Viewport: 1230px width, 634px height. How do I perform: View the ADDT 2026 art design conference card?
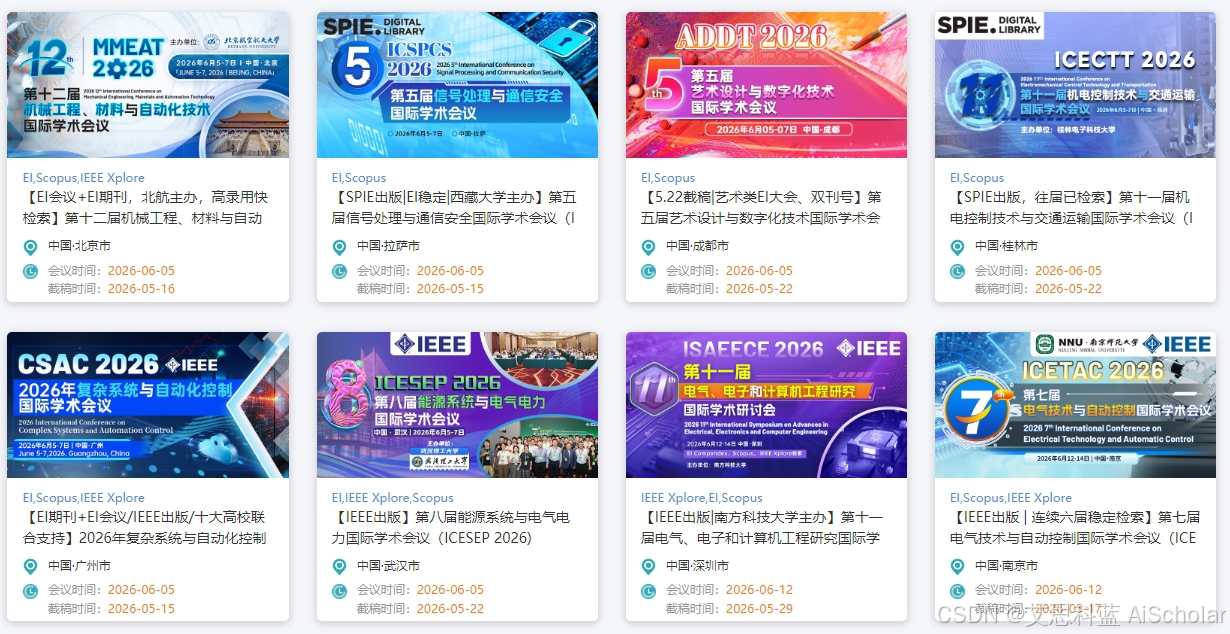coord(766,157)
